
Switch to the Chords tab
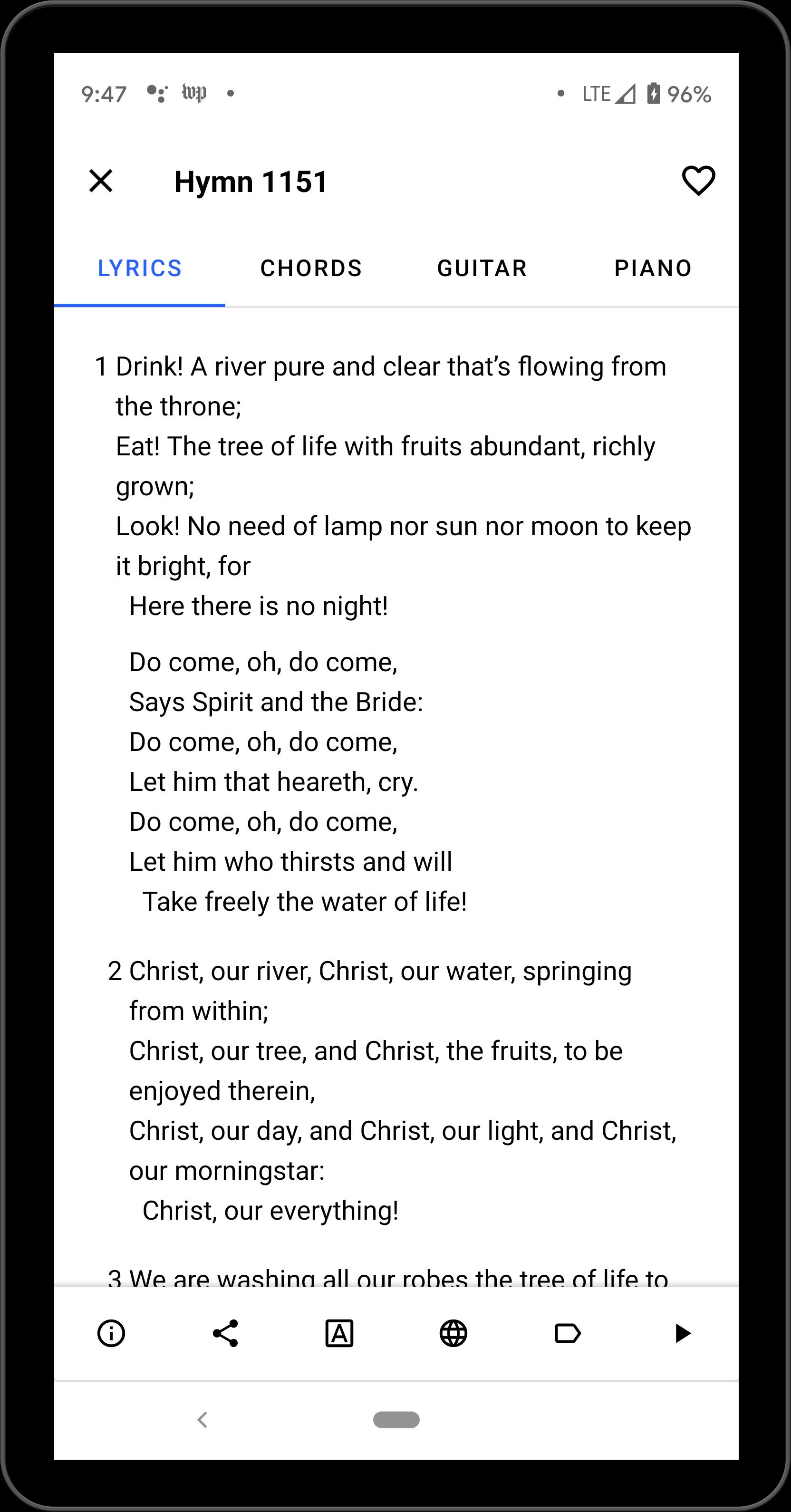311,268
